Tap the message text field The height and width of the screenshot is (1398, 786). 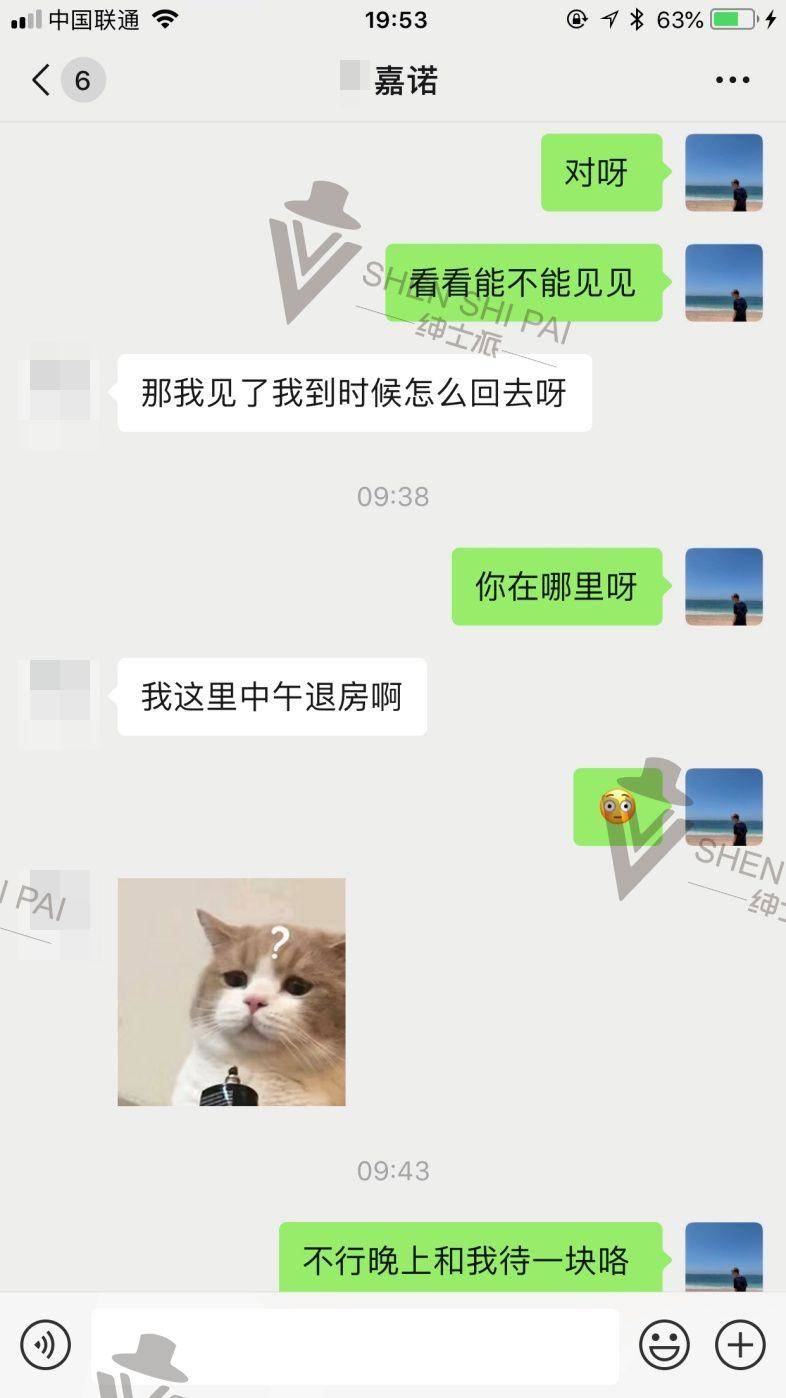click(355, 1344)
